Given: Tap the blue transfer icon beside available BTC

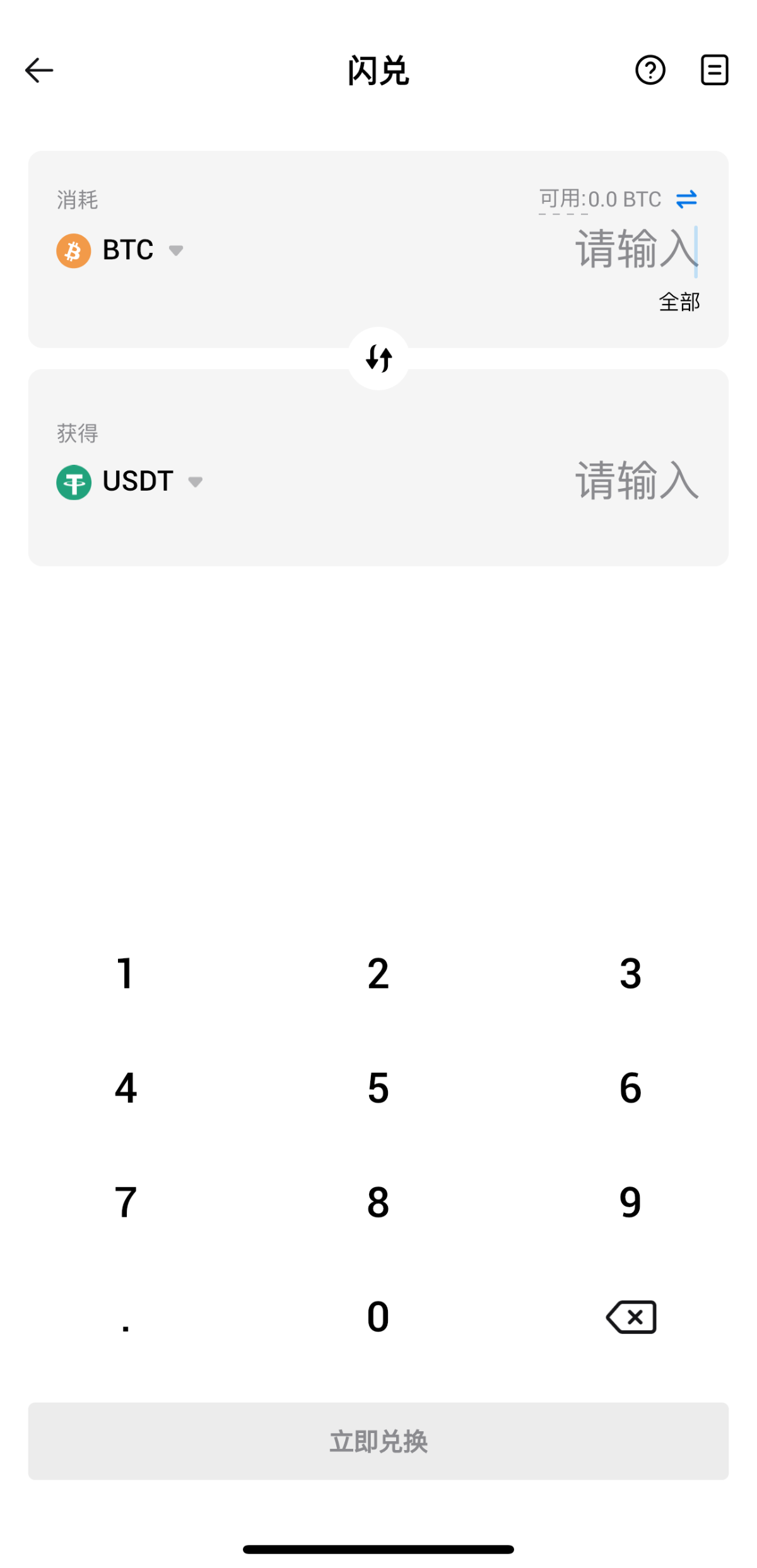Looking at the screenshot, I should pos(686,199).
